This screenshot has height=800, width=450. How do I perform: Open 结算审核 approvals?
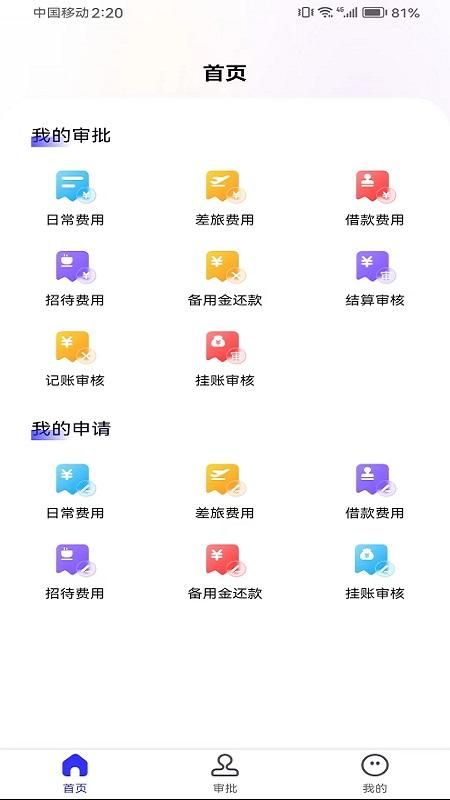pos(374,279)
